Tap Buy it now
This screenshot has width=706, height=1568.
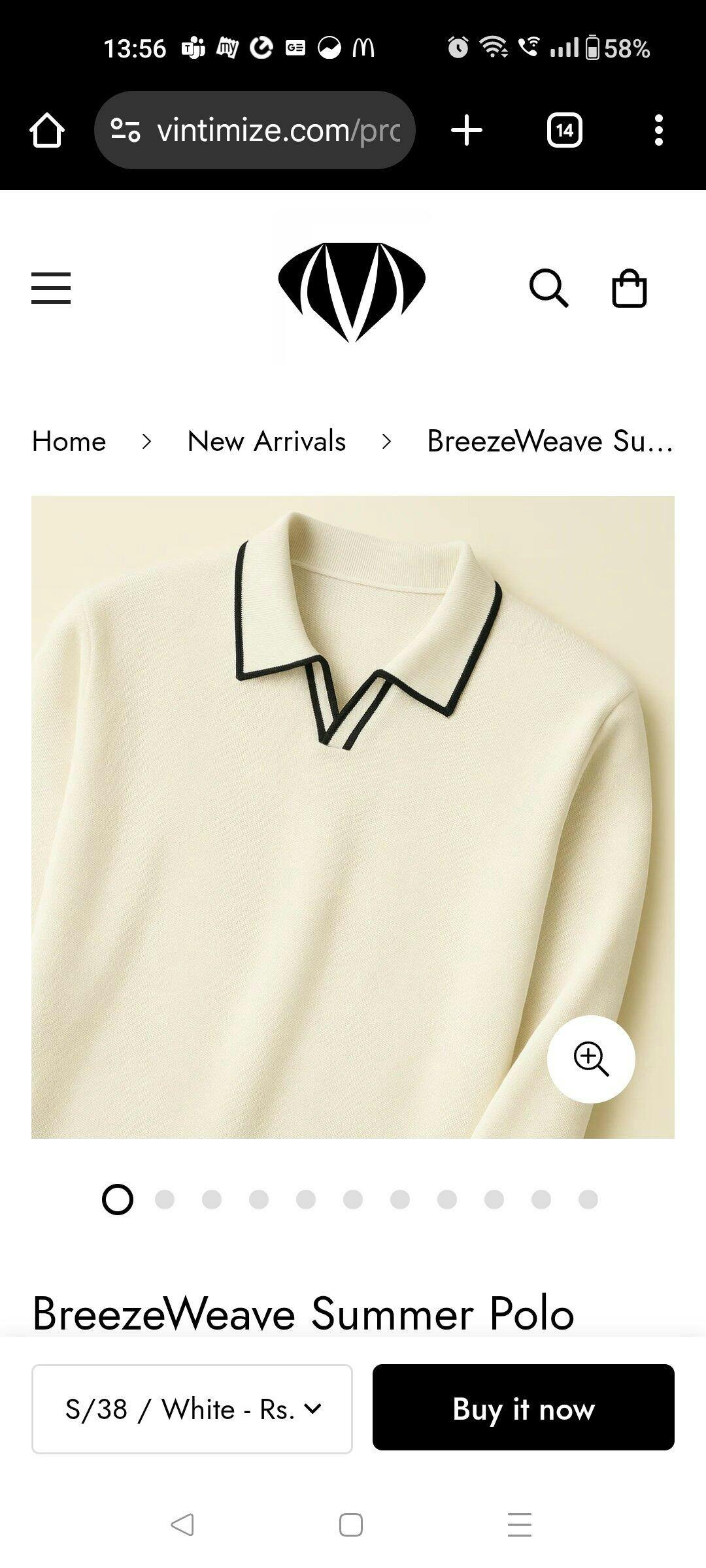click(524, 1407)
